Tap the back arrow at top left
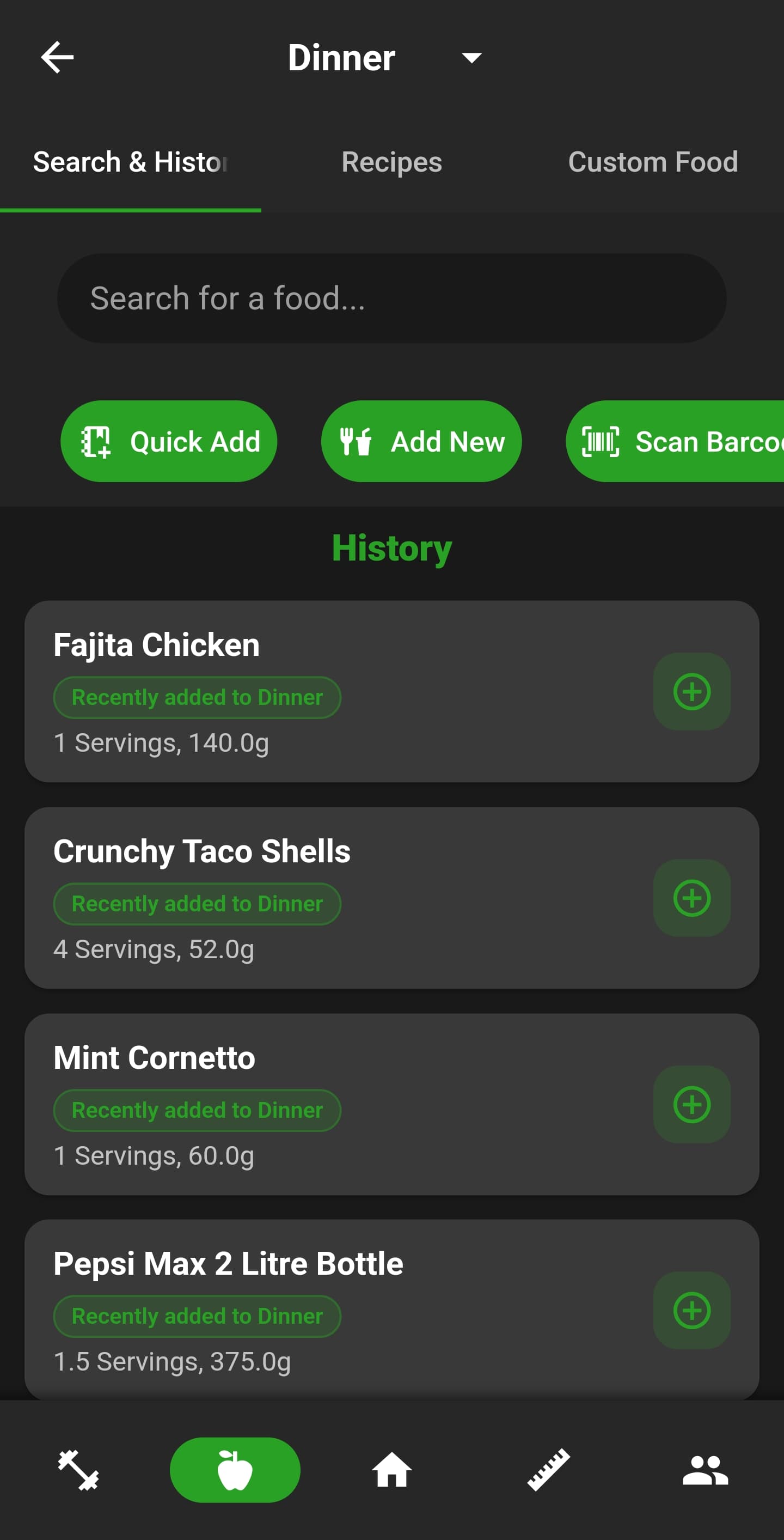 click(x=57, y=57)
